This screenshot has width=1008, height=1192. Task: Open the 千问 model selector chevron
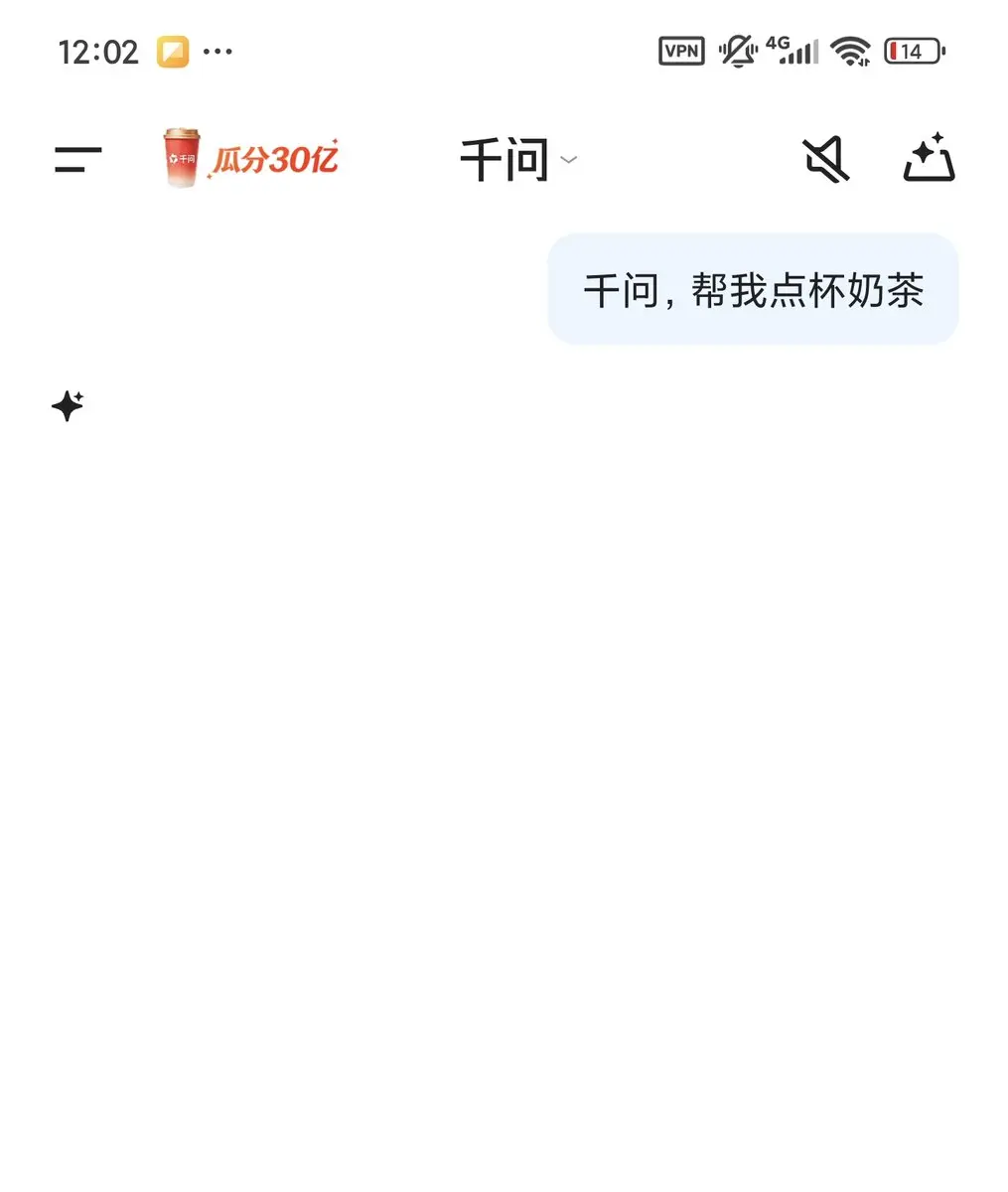tap(568, 161)
